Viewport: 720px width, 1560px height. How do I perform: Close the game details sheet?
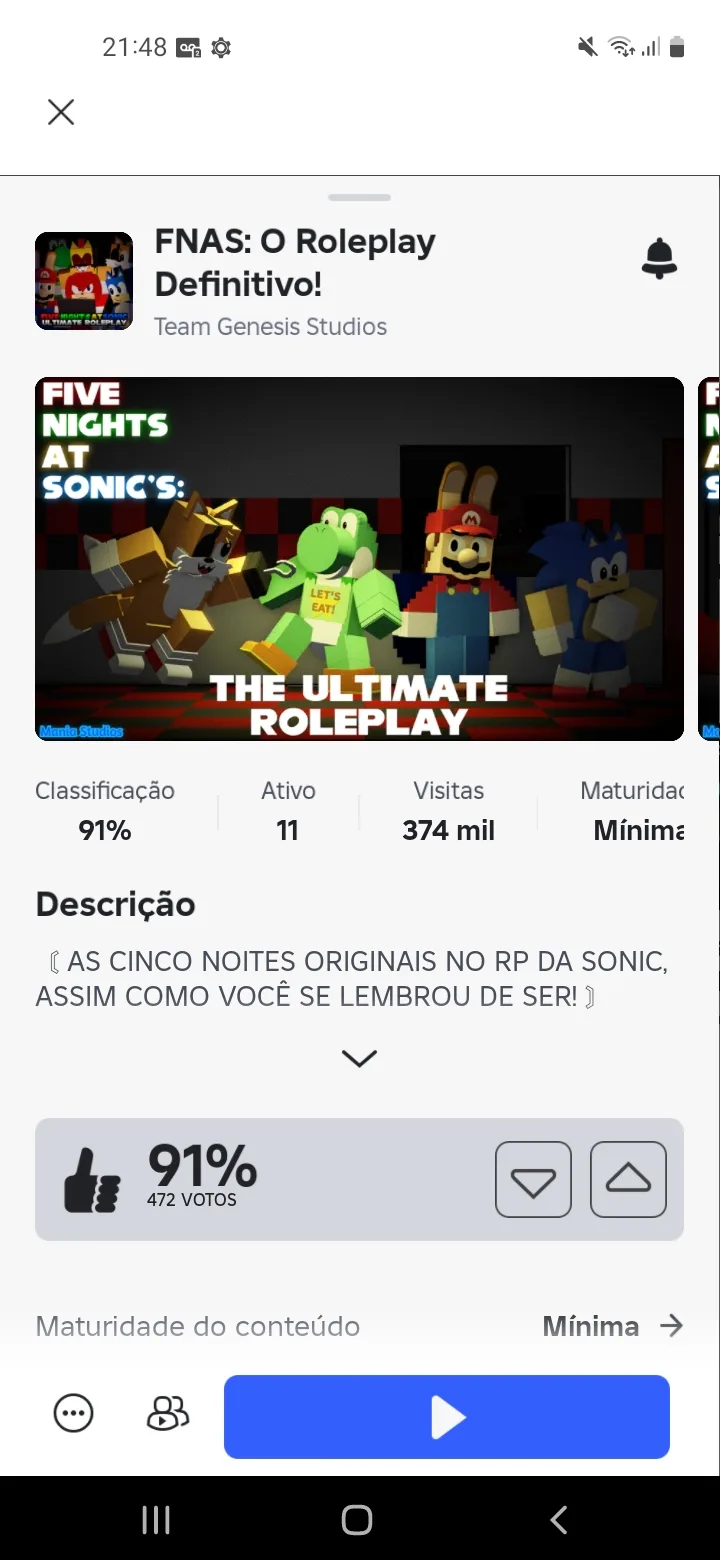(61, 112)
